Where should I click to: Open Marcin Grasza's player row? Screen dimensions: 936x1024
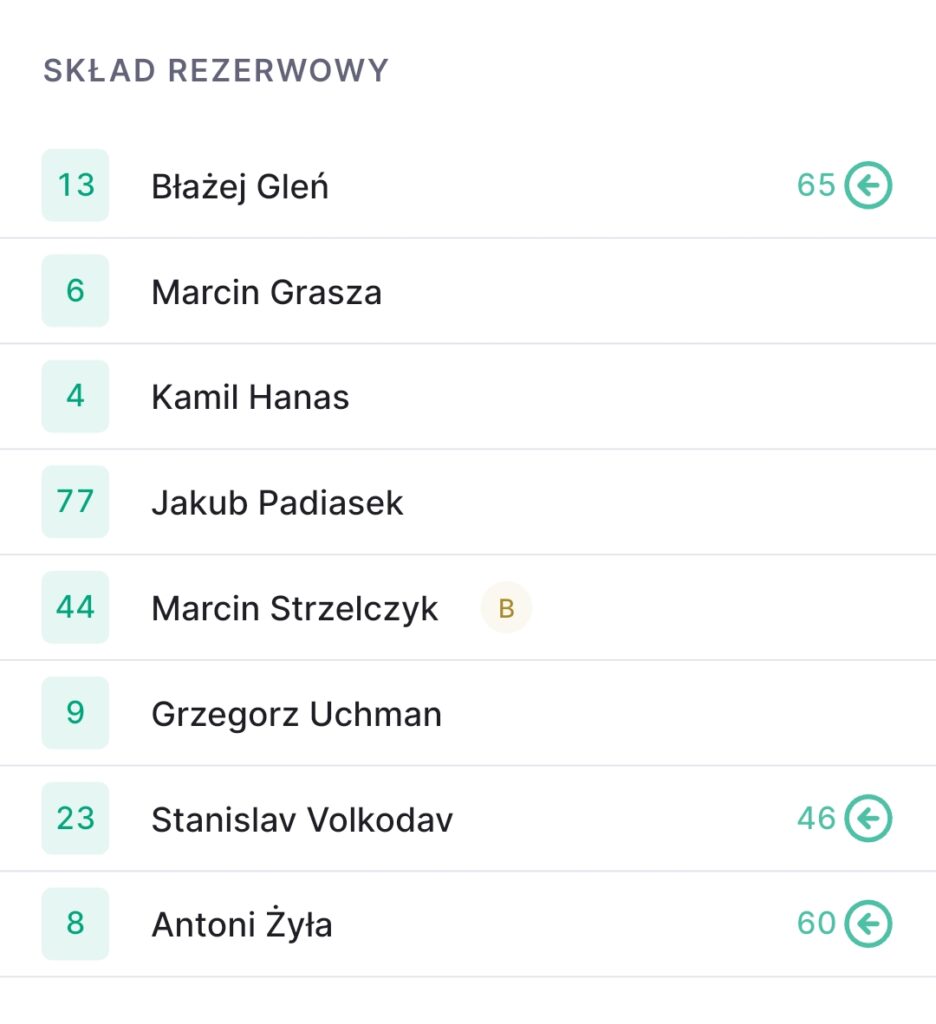coord(266,292)
